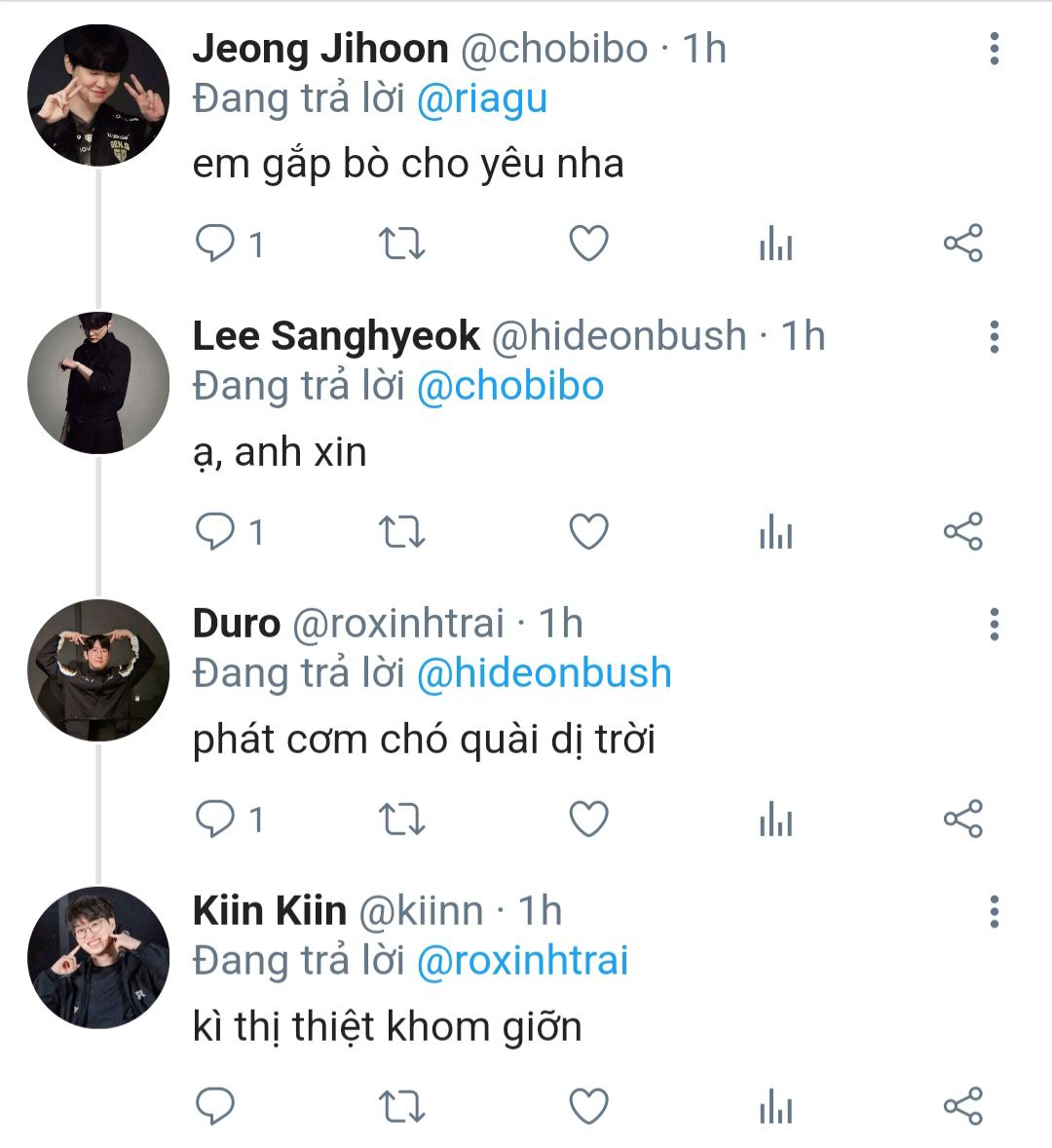Share Kiin Kiin's tweet
The image size is (1052, 1148).
pos(962,1106)
